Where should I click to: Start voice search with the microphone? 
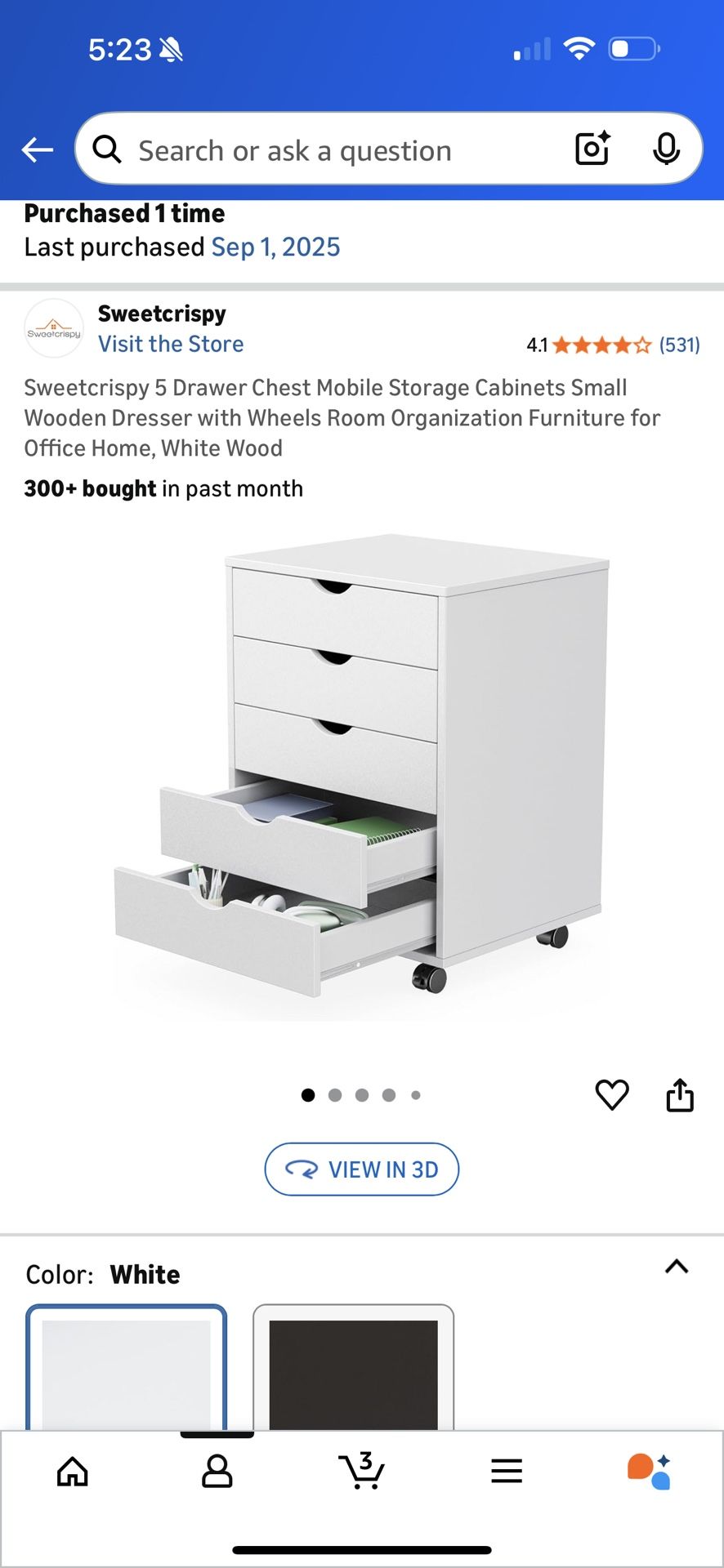click(x=666, y=149)
